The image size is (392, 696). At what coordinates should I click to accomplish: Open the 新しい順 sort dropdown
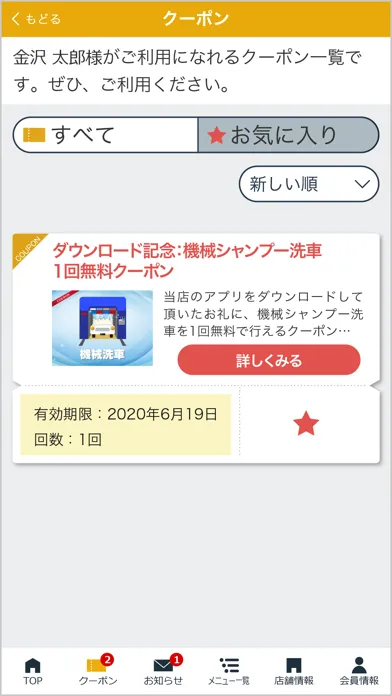pyautogui.click(x=309, y=184)
